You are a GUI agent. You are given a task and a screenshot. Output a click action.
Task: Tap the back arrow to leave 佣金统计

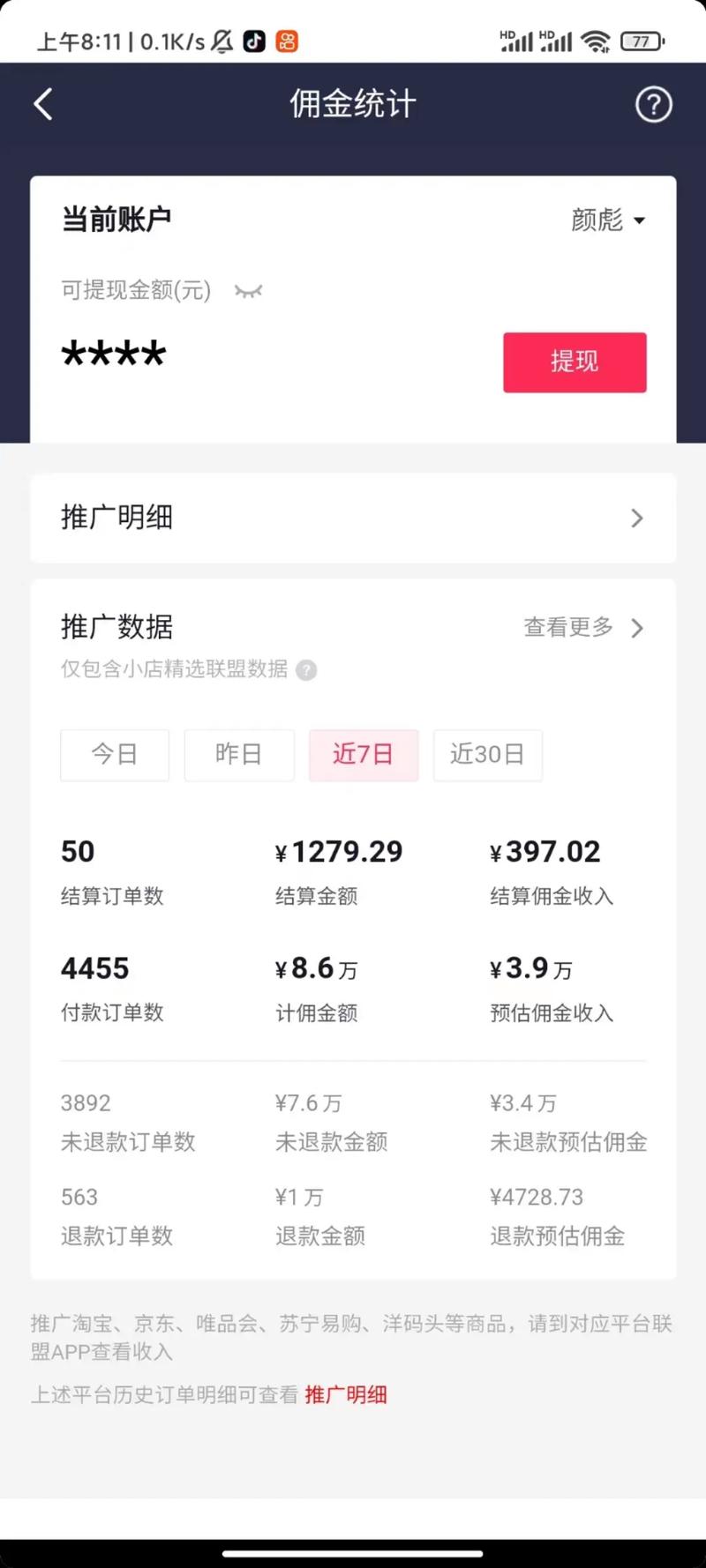[x=42, y=103]
